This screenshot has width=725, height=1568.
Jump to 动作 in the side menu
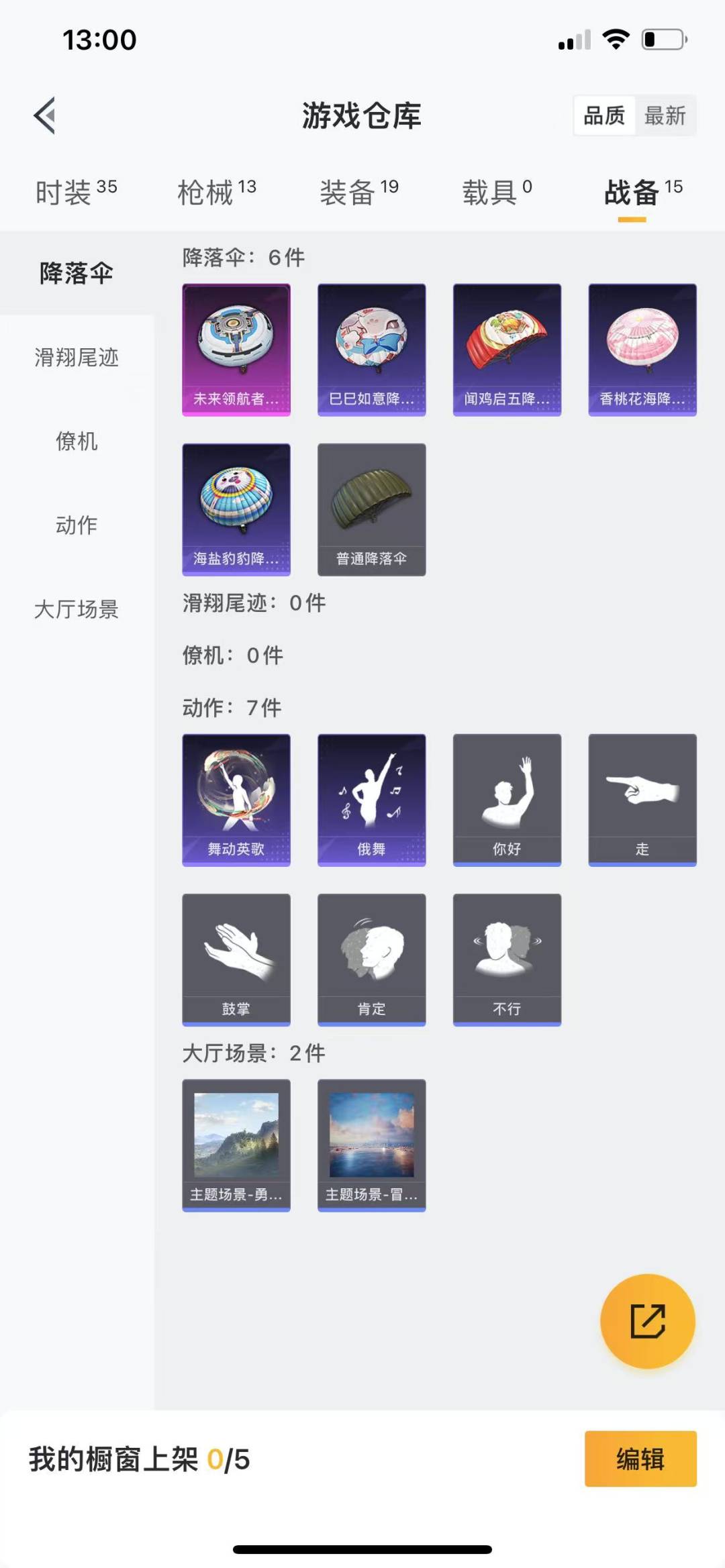pos(77,525)
